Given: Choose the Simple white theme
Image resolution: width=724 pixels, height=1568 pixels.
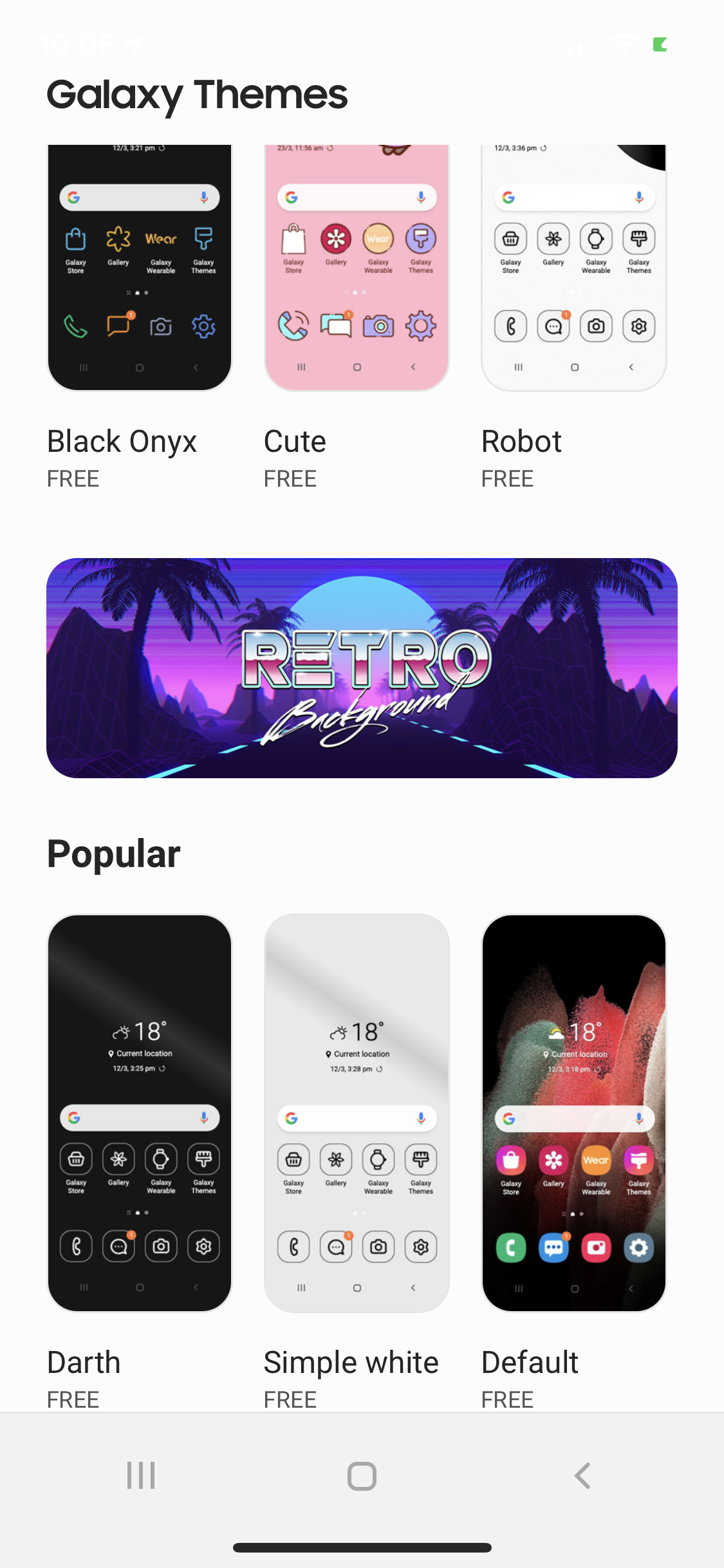Looking at the screenshot, I should click(357, 1114).
